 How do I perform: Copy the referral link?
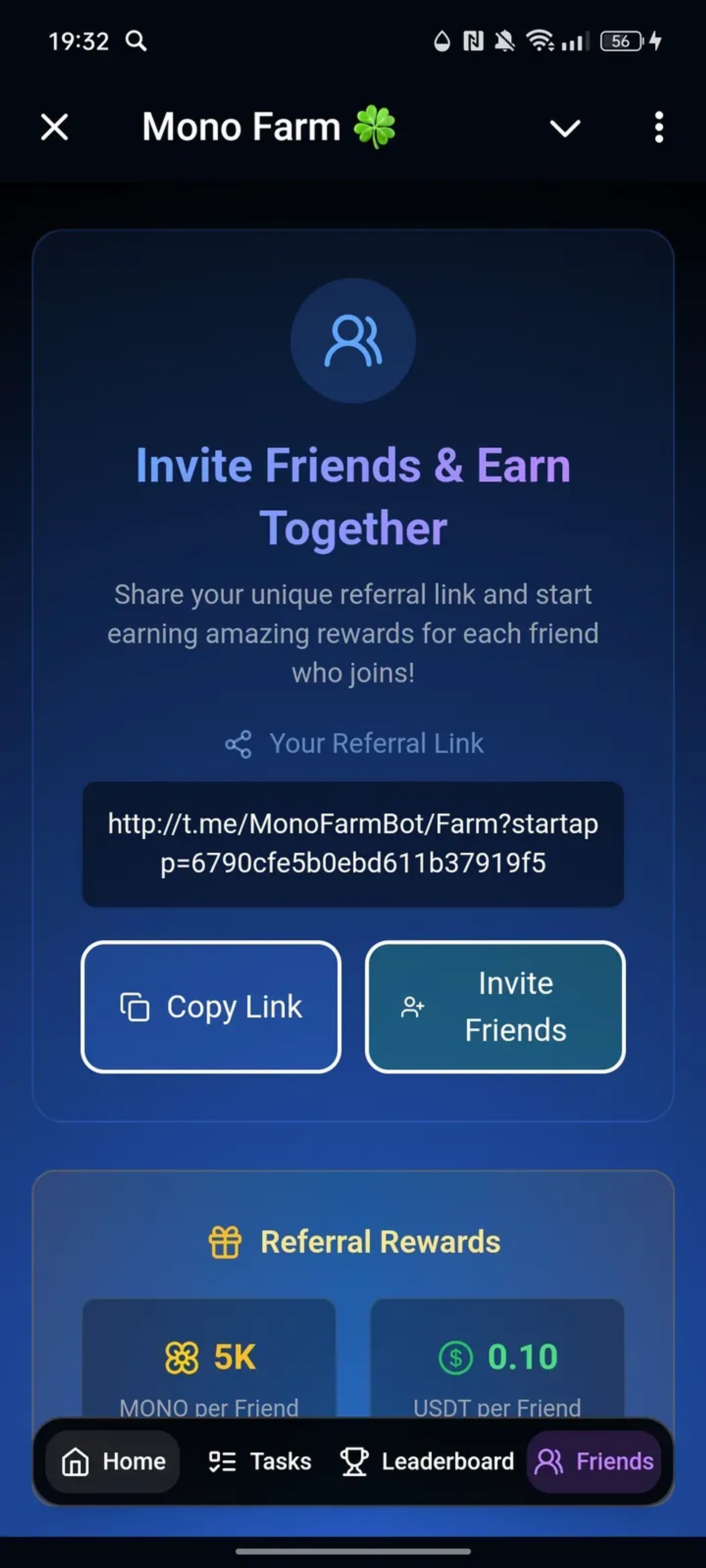click(x=211, y=1007)
